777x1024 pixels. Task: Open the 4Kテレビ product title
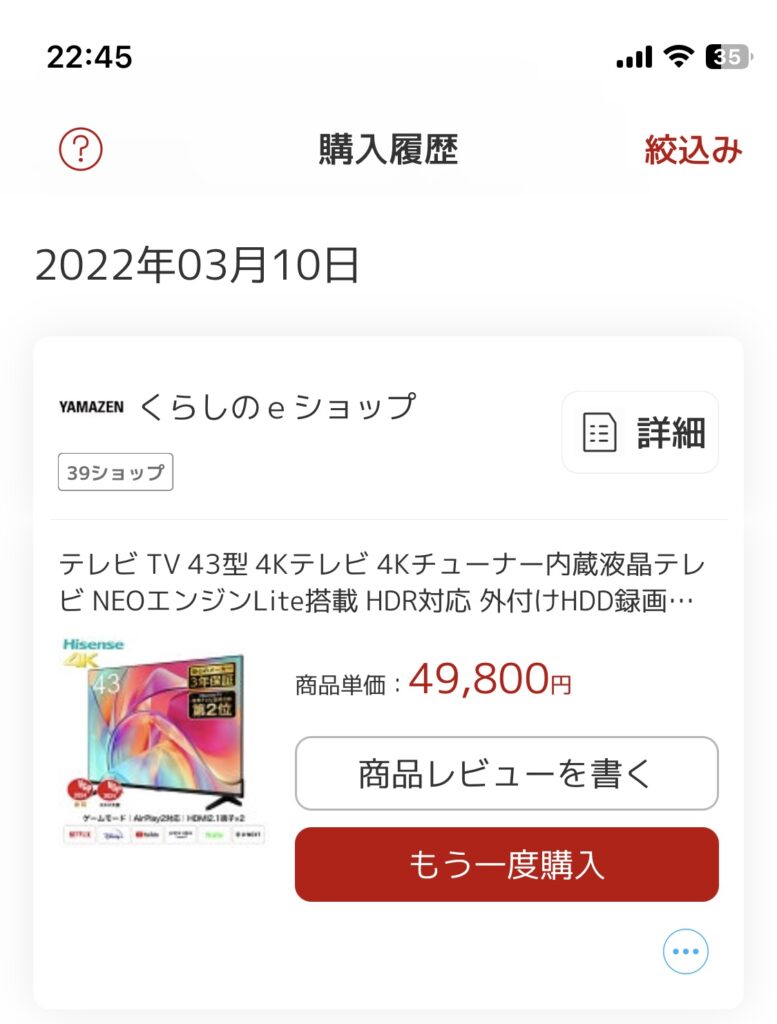(x=382, y=583)
